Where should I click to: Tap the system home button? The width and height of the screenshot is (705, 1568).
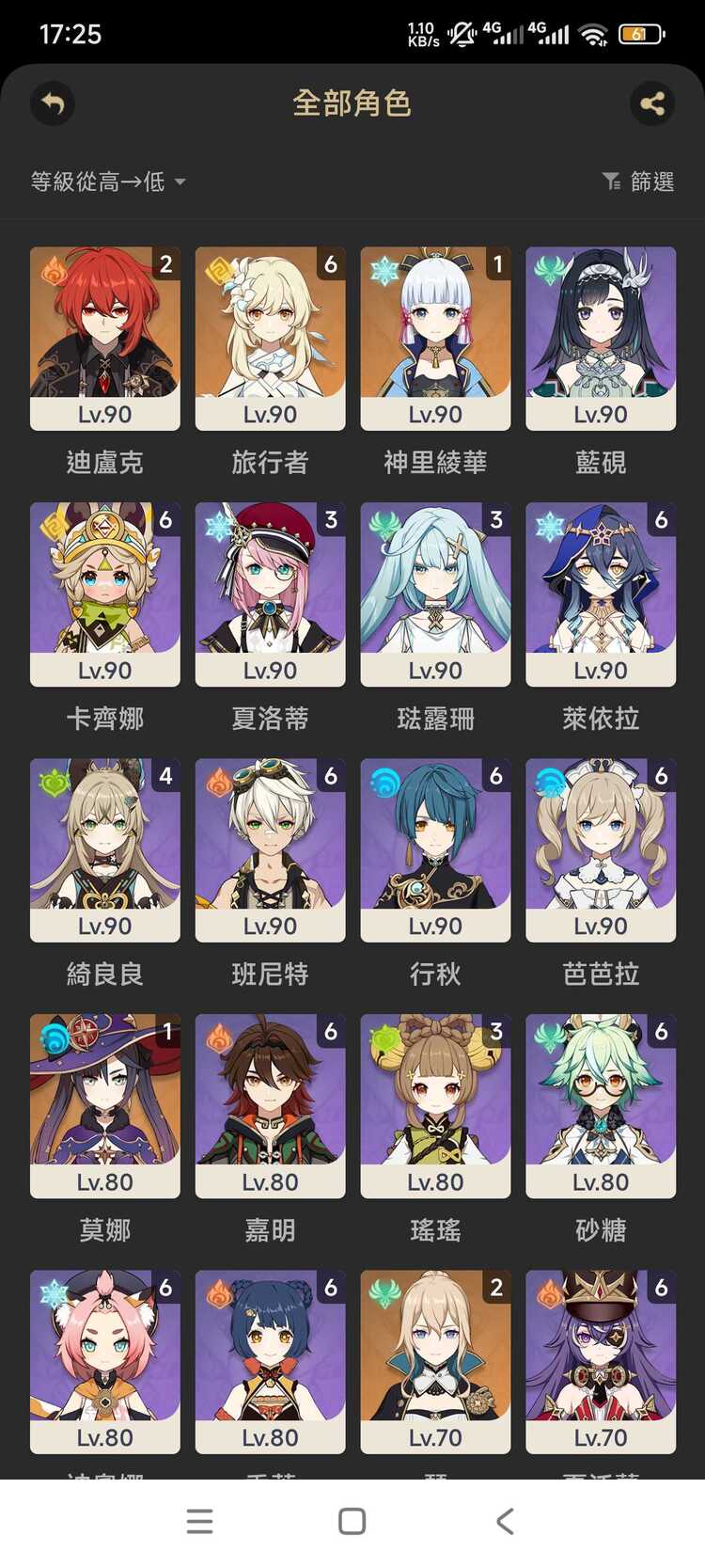coord(352,1521)
